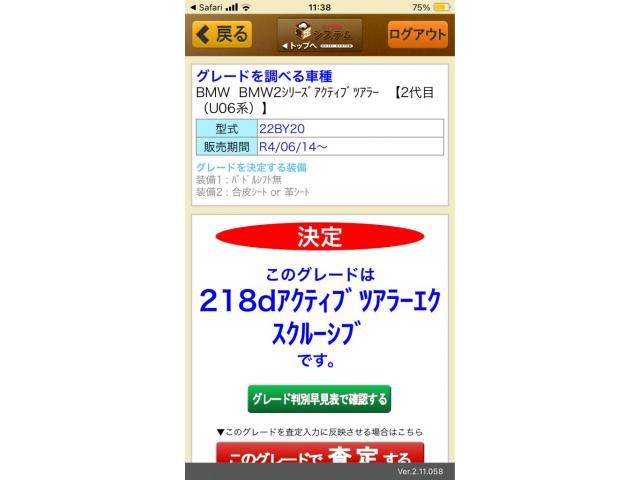Tap the ログアウト logout button
Viewport: 640px width, 480px height.
(x=418, y=34)
